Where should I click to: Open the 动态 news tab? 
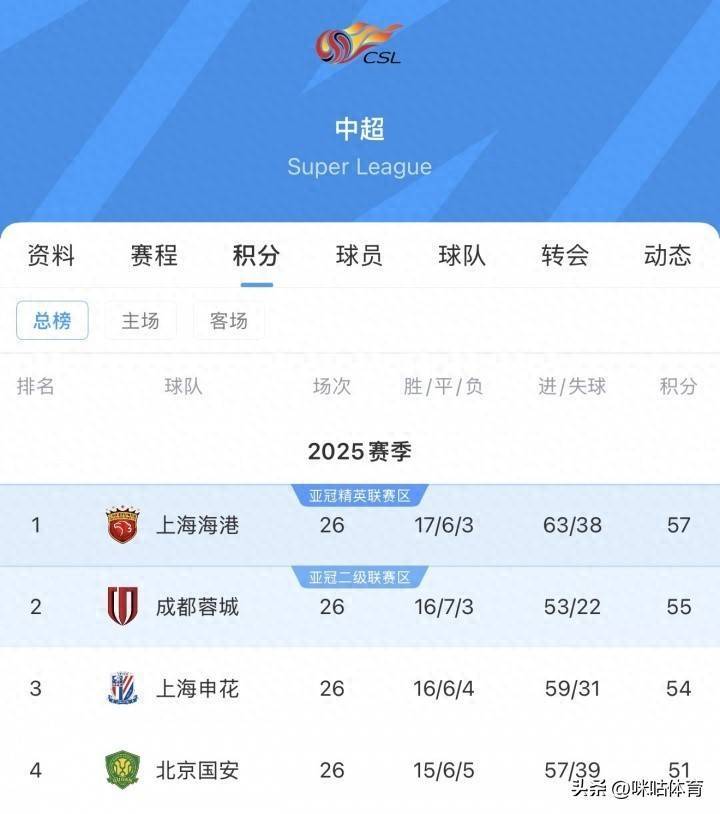(x=667, y=255)
